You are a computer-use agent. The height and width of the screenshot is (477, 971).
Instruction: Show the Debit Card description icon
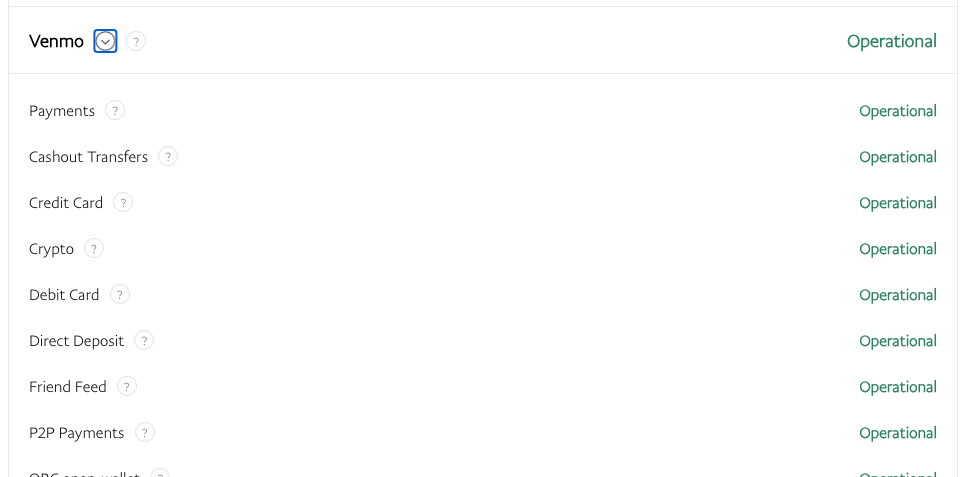pyautogui.click(x=120, y=295)
